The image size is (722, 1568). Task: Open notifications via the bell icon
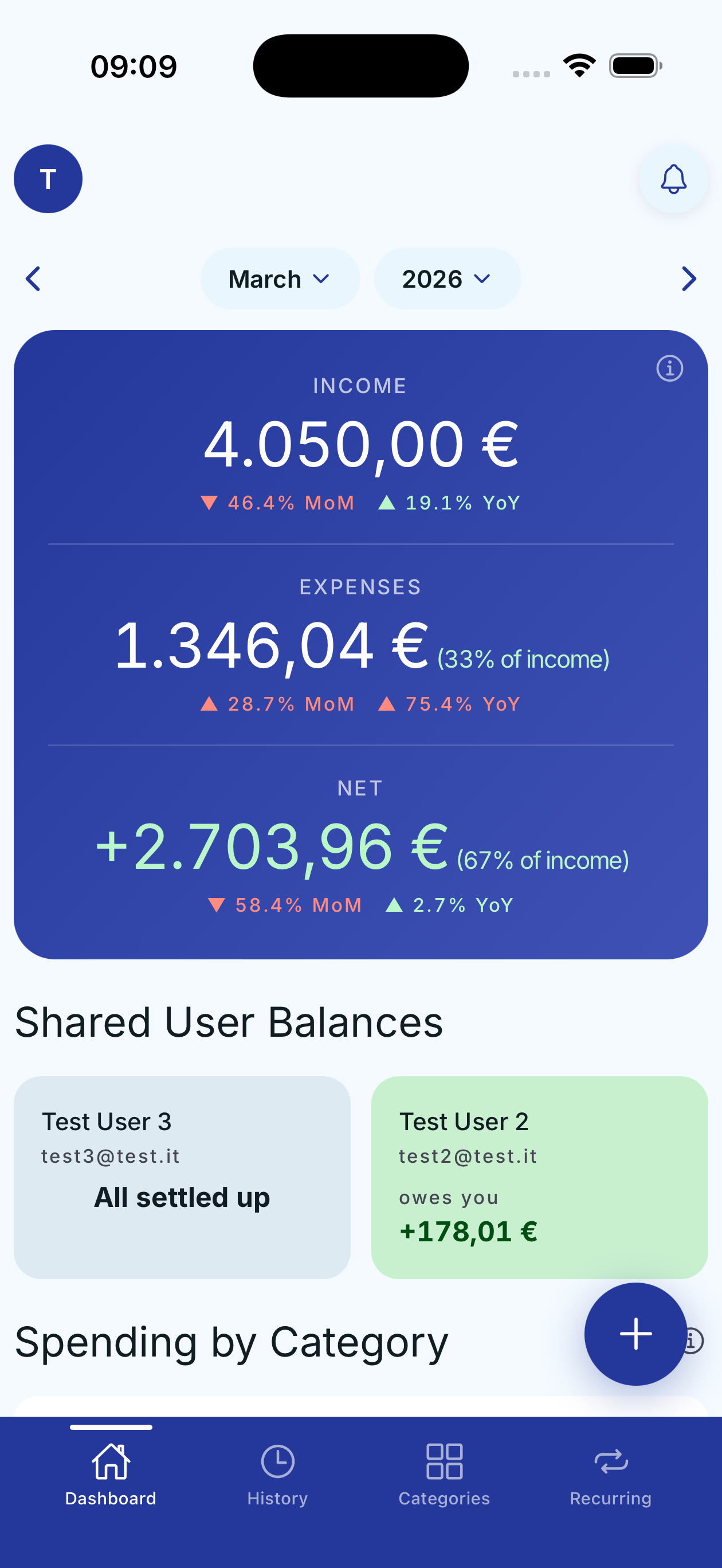(x=673, y=178)
